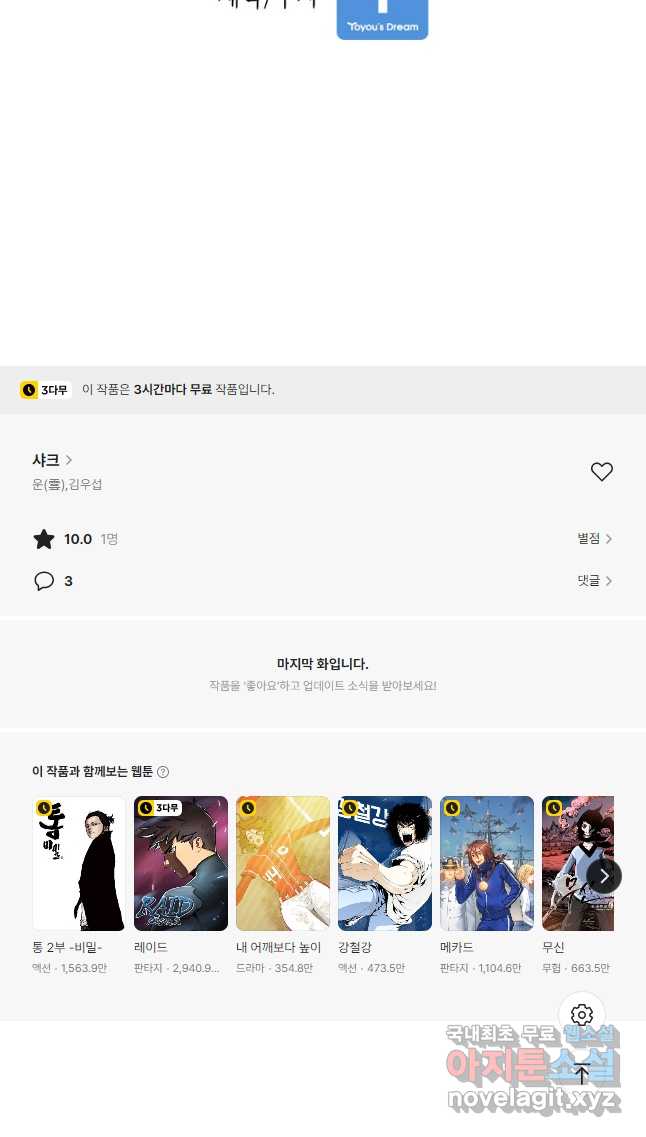
Task: Open the 통 2부 -비밀- webtoon
Action: 79,864
